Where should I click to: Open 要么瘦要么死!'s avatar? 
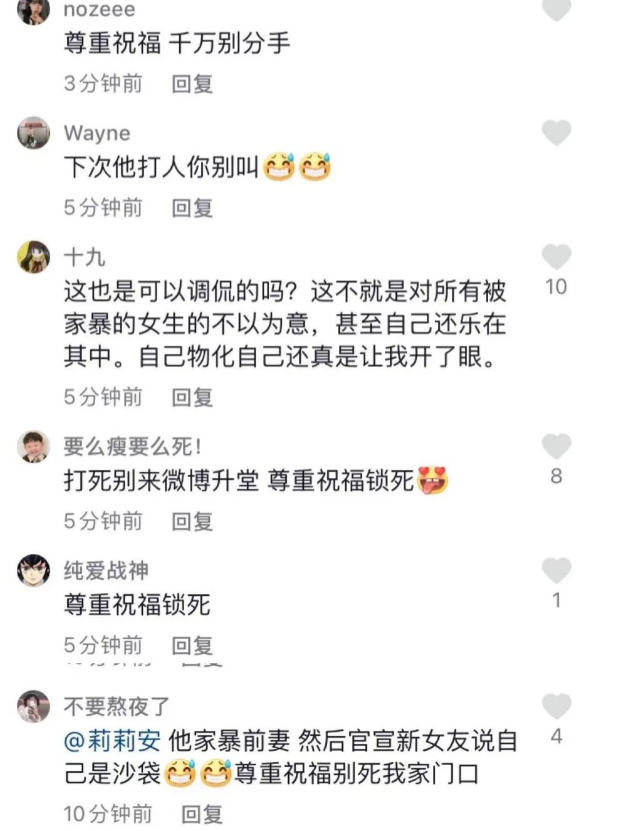click(33, 446)
